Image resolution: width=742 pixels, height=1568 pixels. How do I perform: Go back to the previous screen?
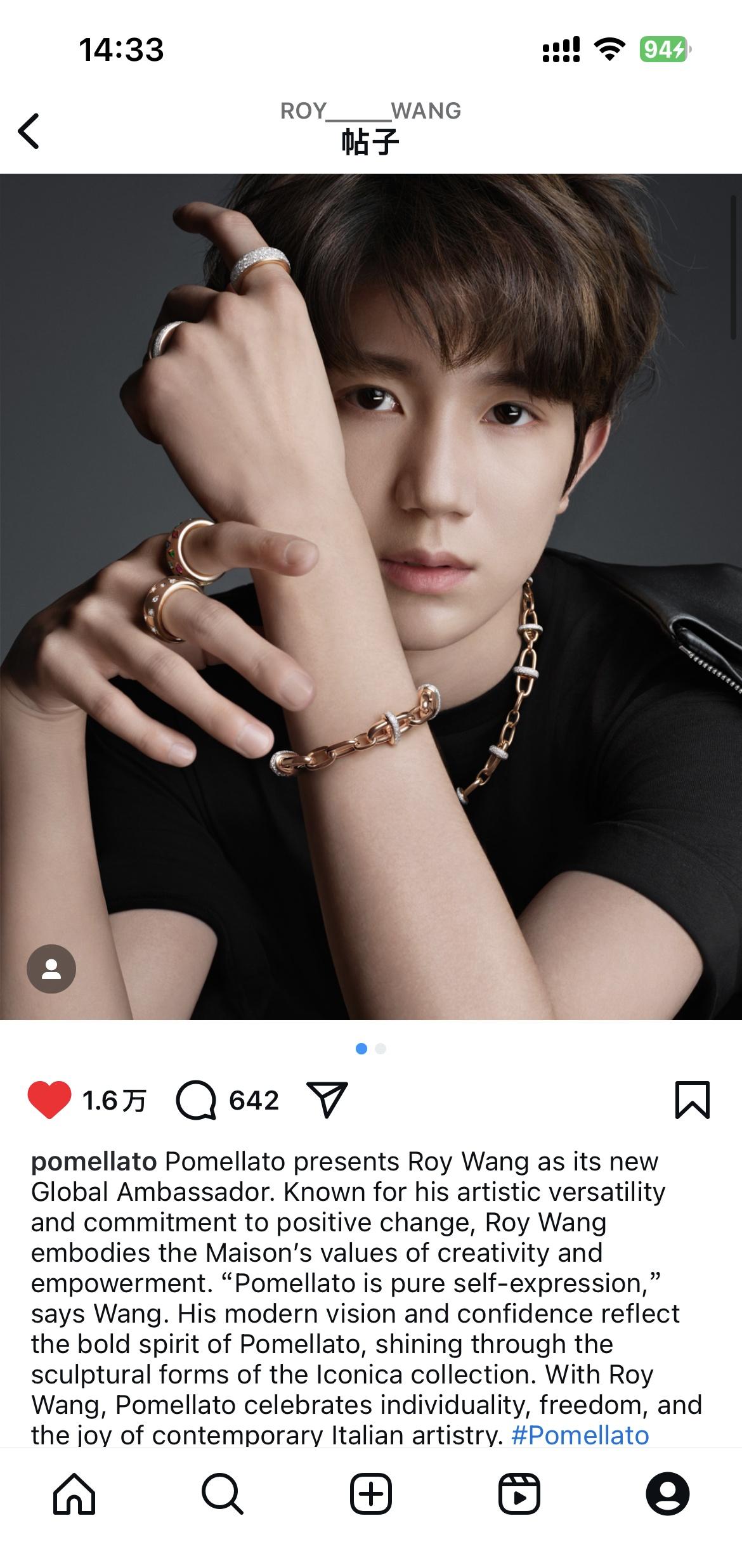pyautogui.click(x=29, y=131)
